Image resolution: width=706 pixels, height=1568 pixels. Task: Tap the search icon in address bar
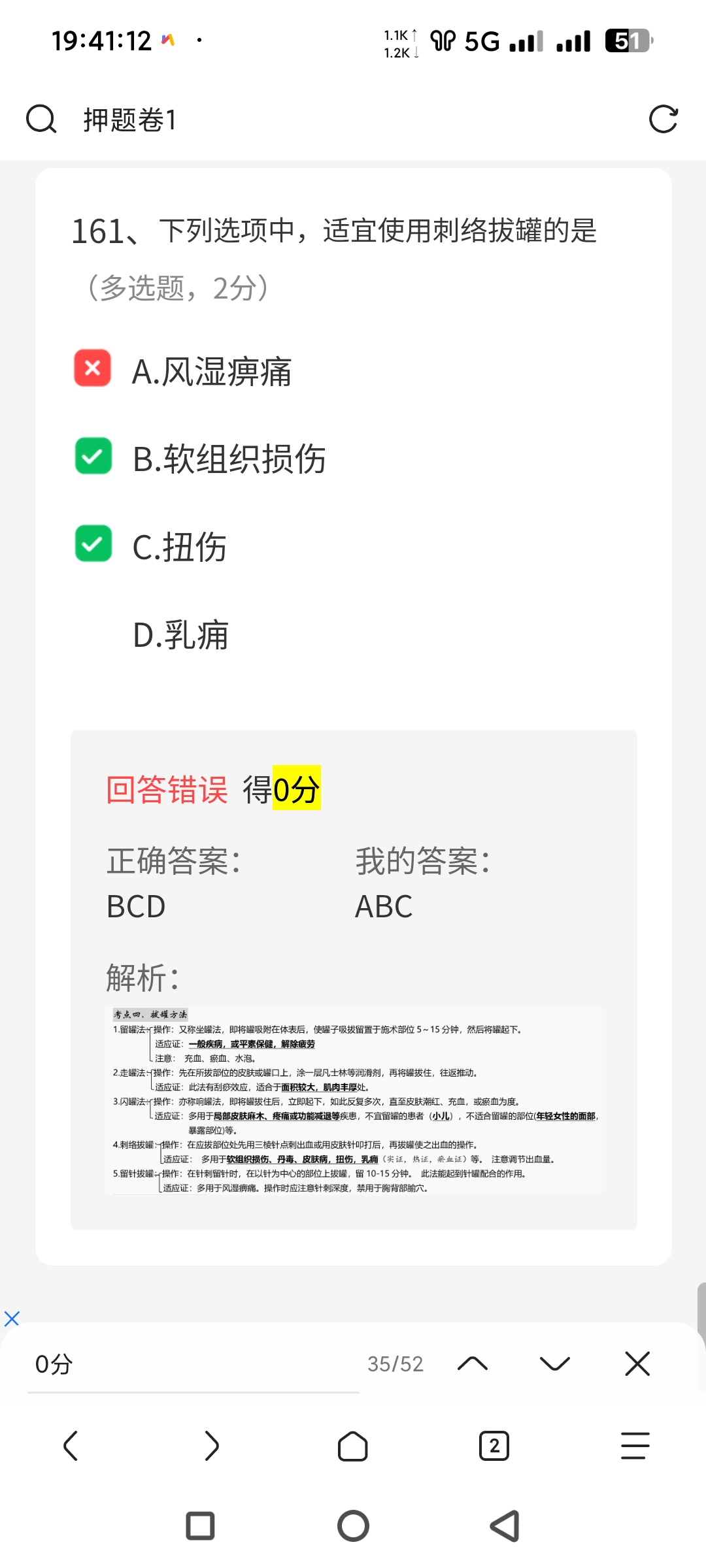tap(41, 120)
